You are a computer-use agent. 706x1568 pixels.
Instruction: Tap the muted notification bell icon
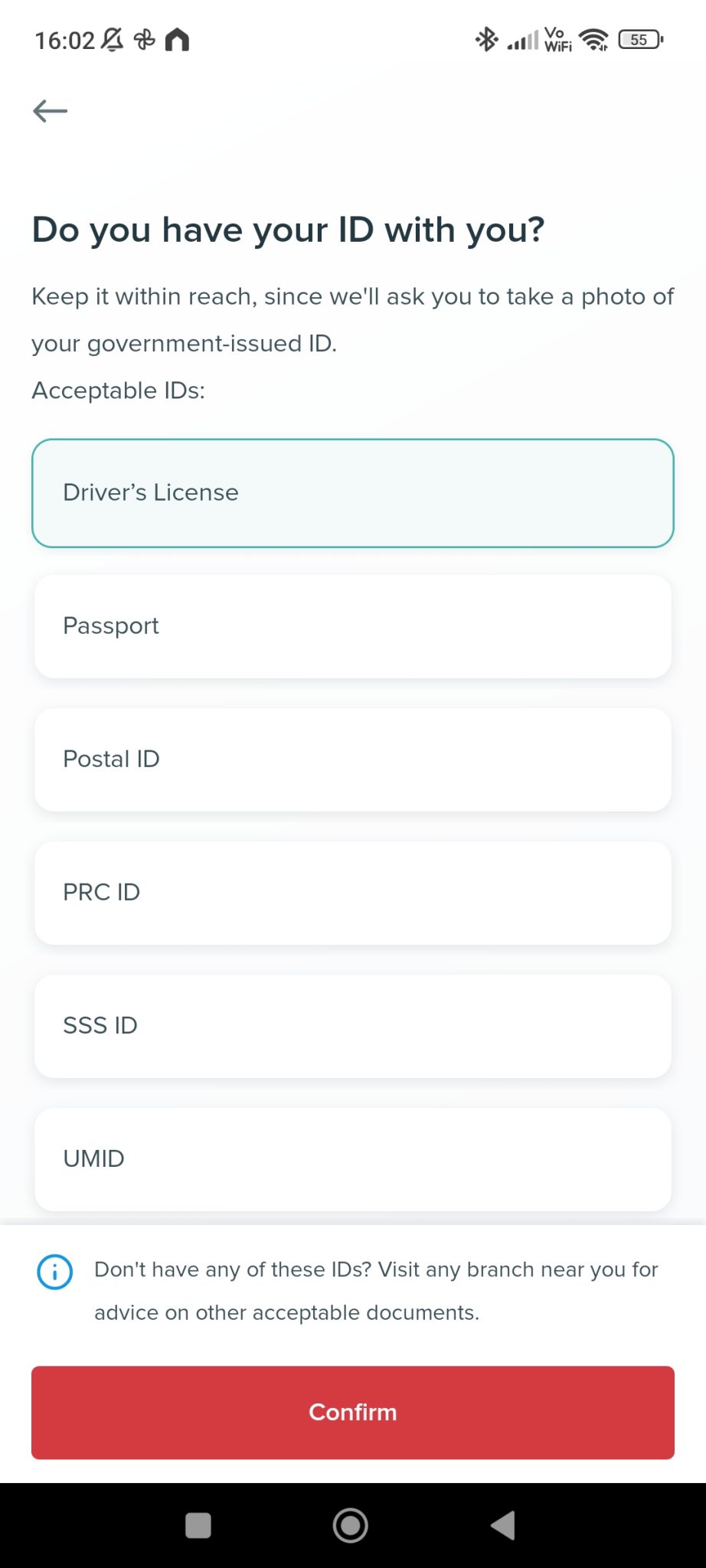click(x=109, y=38)
